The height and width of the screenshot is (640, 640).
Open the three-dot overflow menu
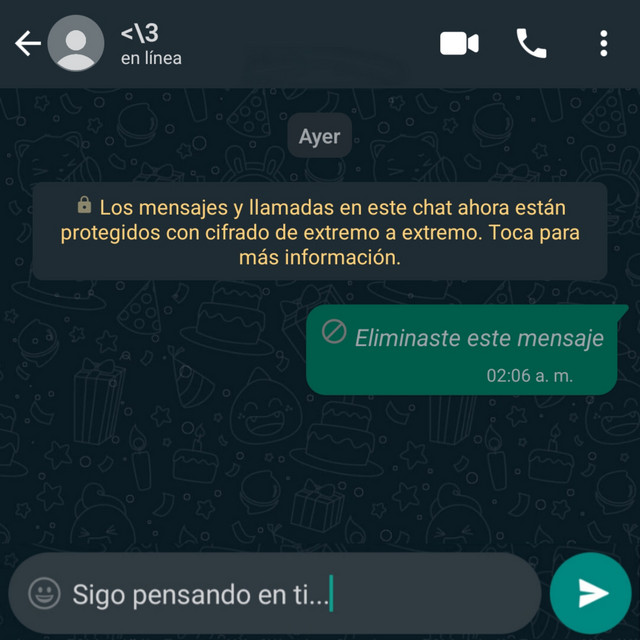coord(603,43)
